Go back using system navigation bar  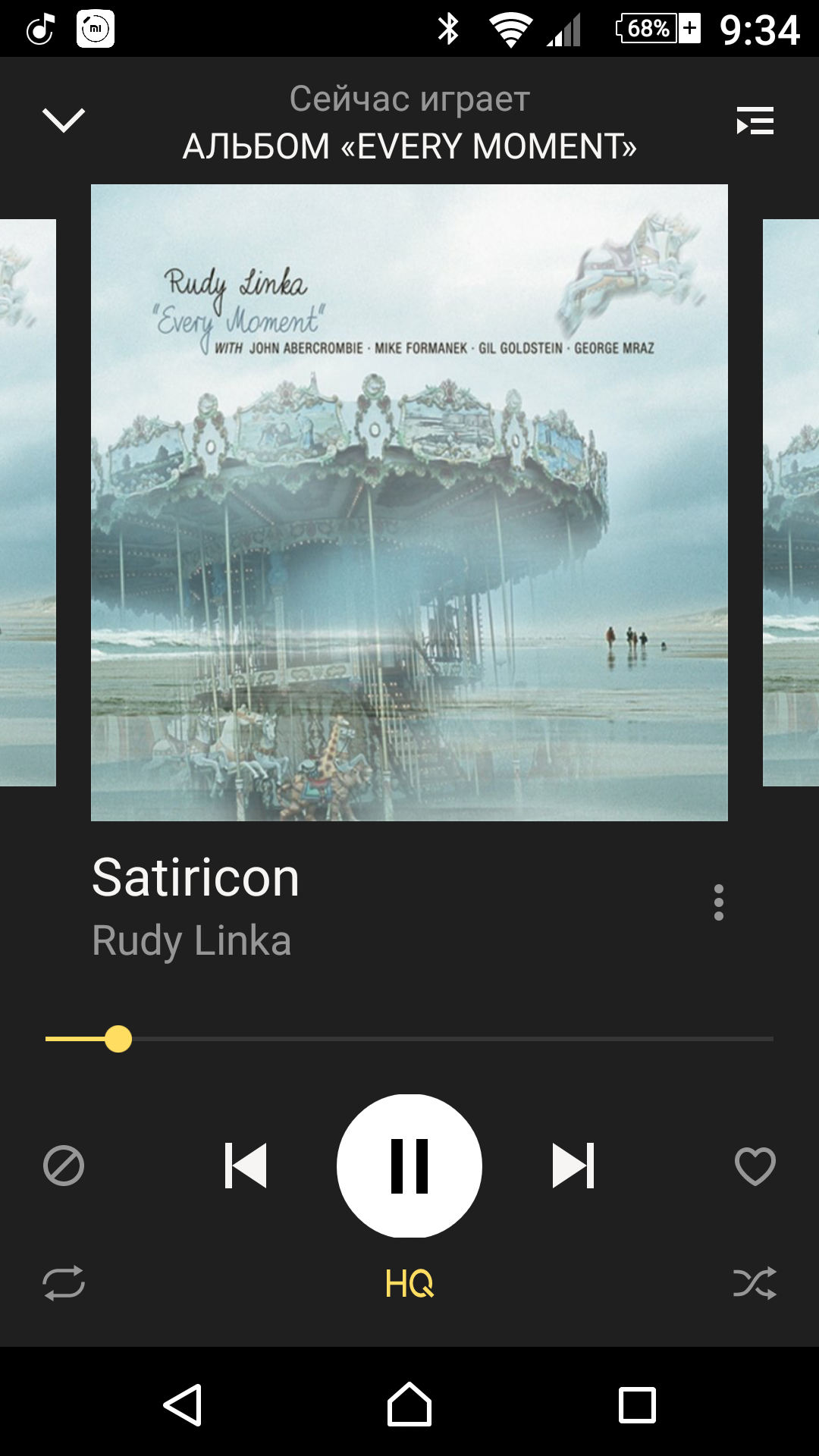point(183,1404)
